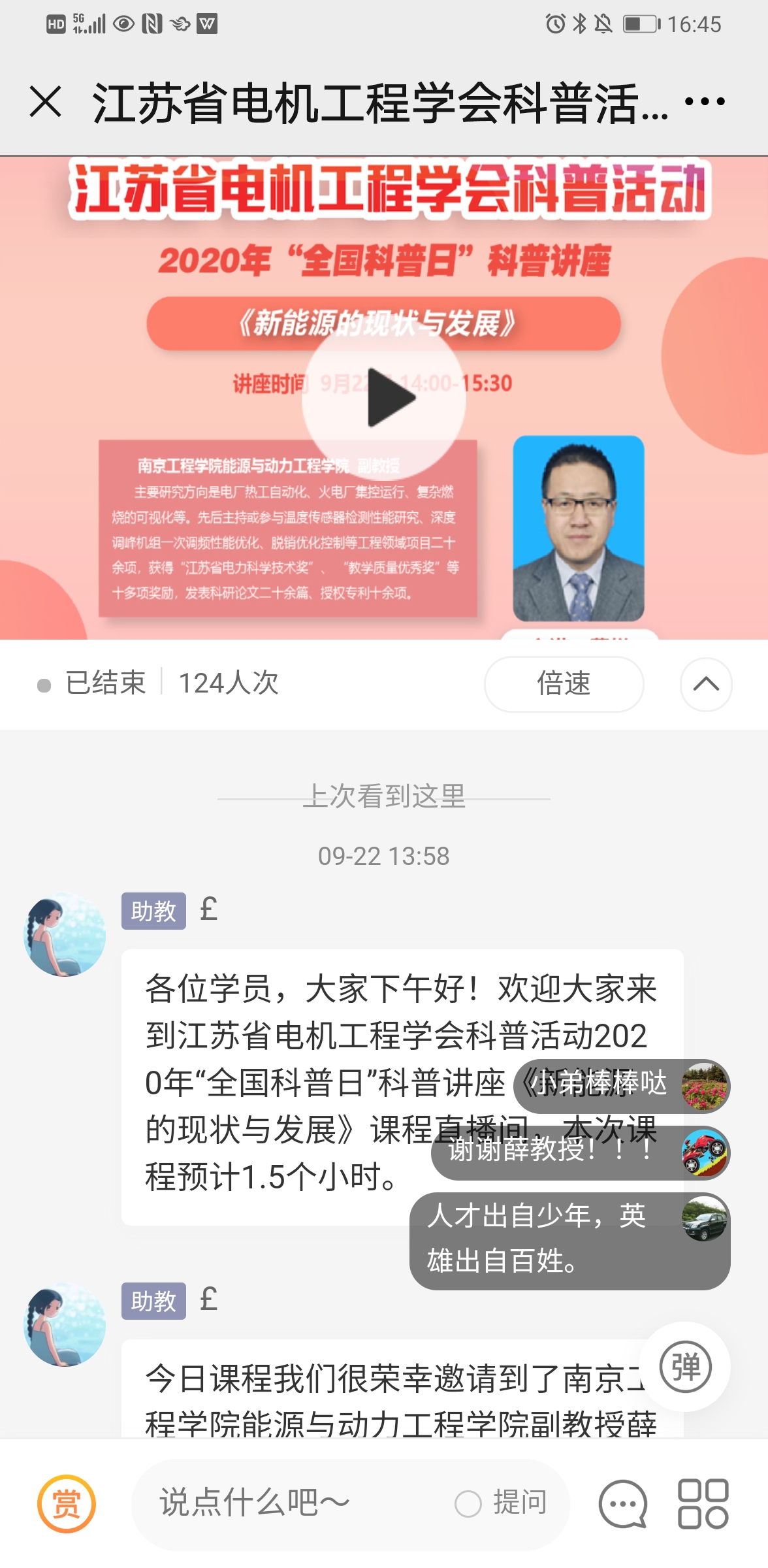The image size is (768, 1568).
Task: Close the lecture page
Action: click(46, 102)
